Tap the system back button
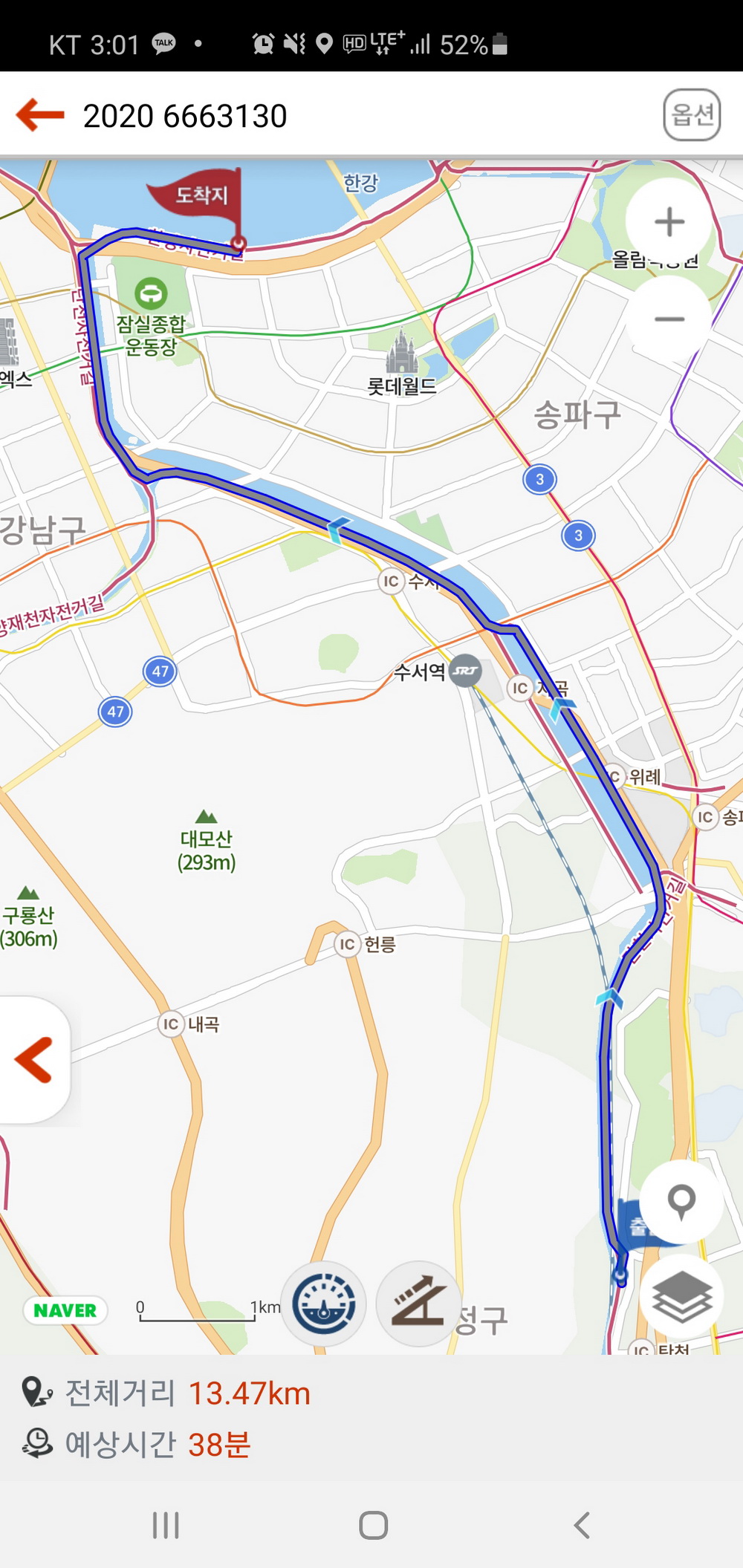This screenshot has height=1568, width=743. coord(582,1525)
